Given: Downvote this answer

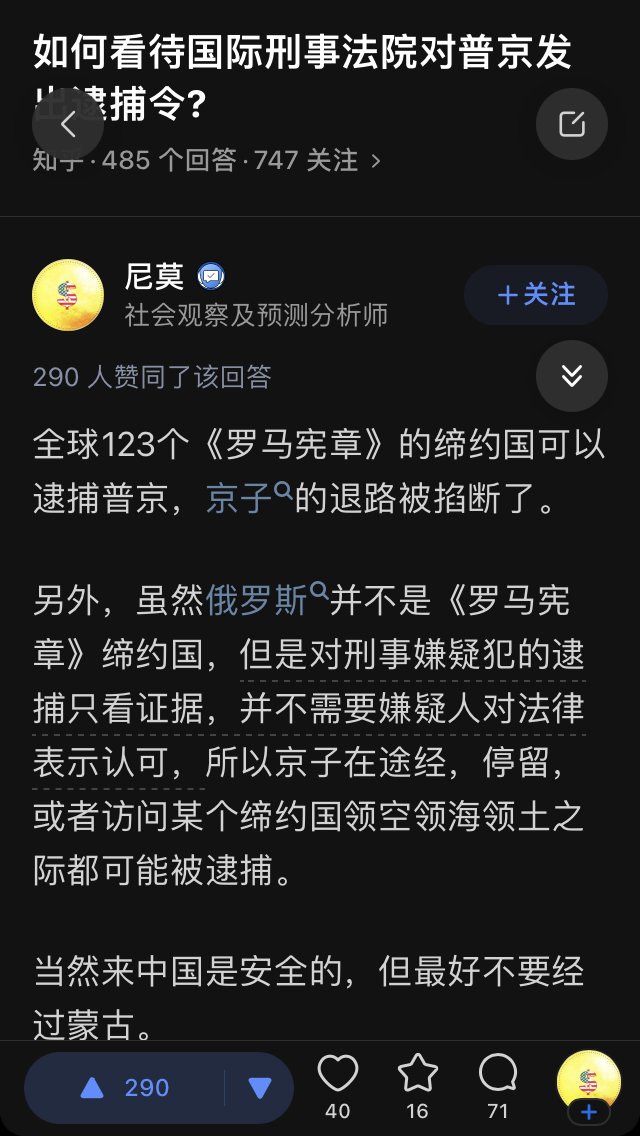Looking at the screenshot, I should 260,1088.
